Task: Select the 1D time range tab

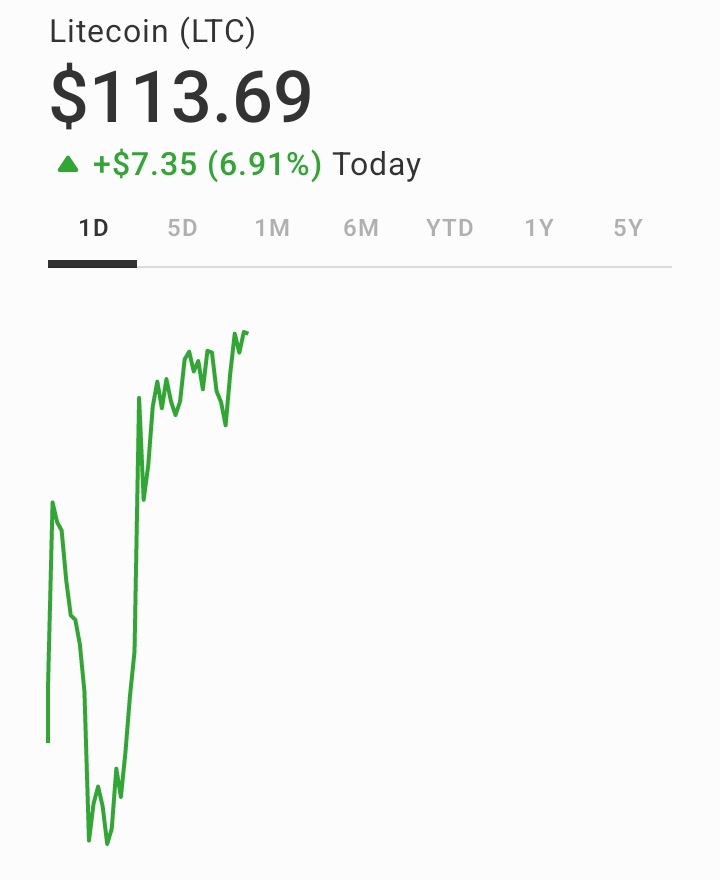Action: tap(92, 228)
